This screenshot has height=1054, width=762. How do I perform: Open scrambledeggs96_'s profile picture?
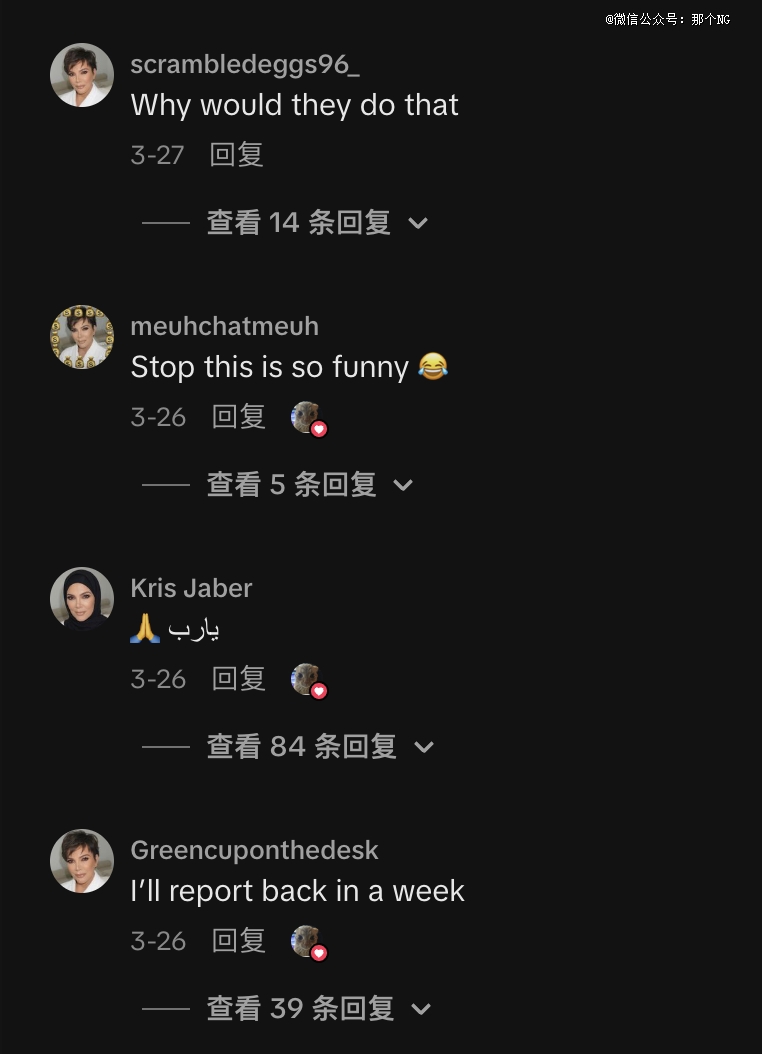click(82, 75)
